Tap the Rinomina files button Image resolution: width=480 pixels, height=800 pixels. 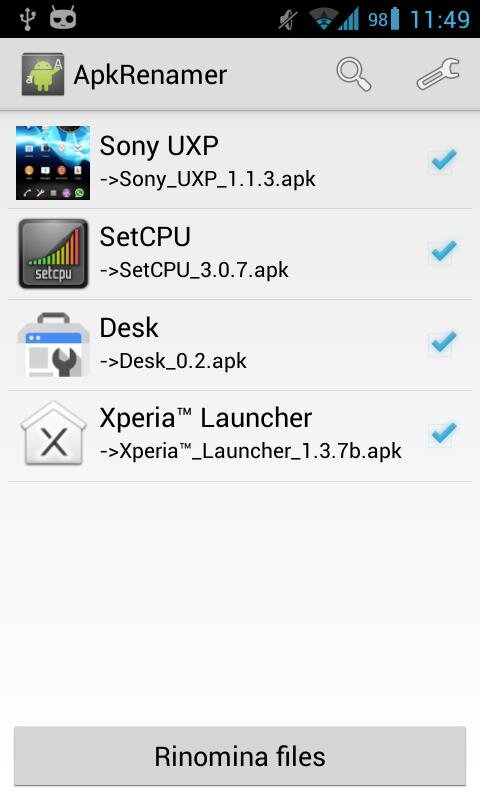(x=240, y=756)
